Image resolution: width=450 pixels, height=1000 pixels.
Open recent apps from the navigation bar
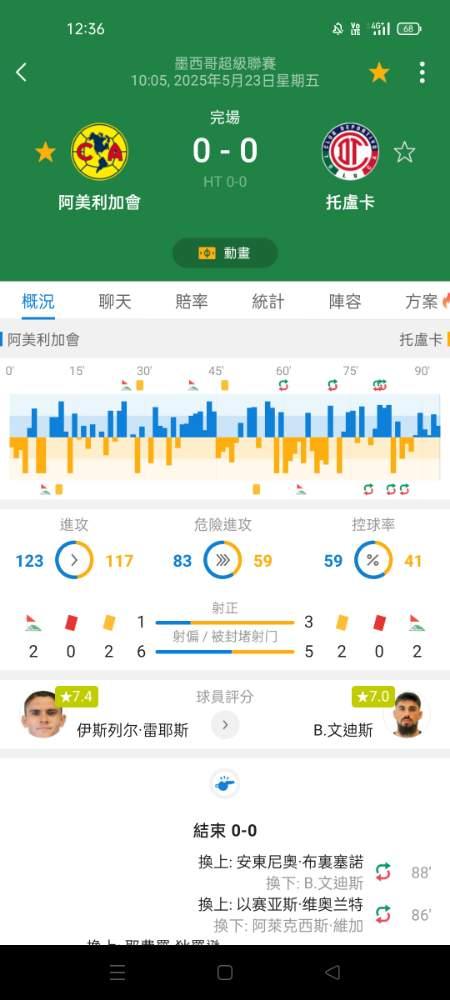[117, 972]
